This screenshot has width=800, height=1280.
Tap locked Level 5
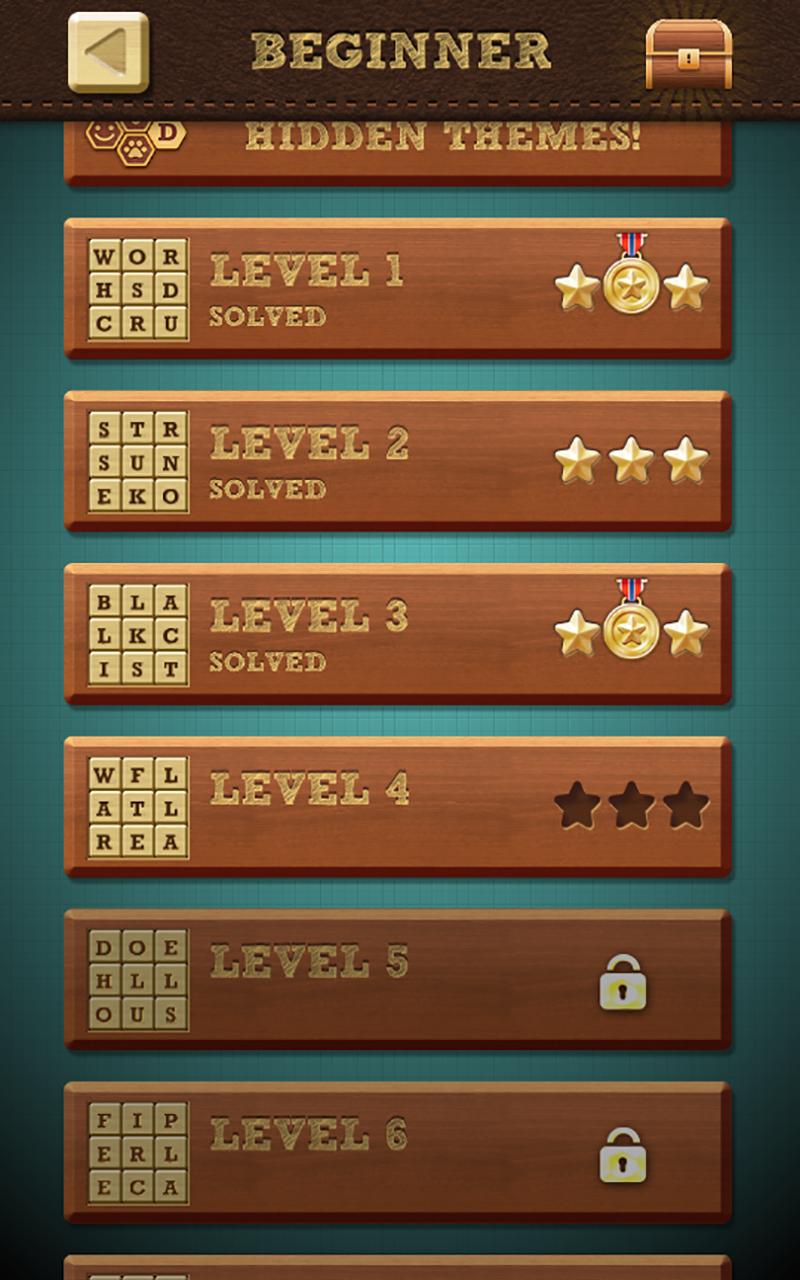point(398,980)
